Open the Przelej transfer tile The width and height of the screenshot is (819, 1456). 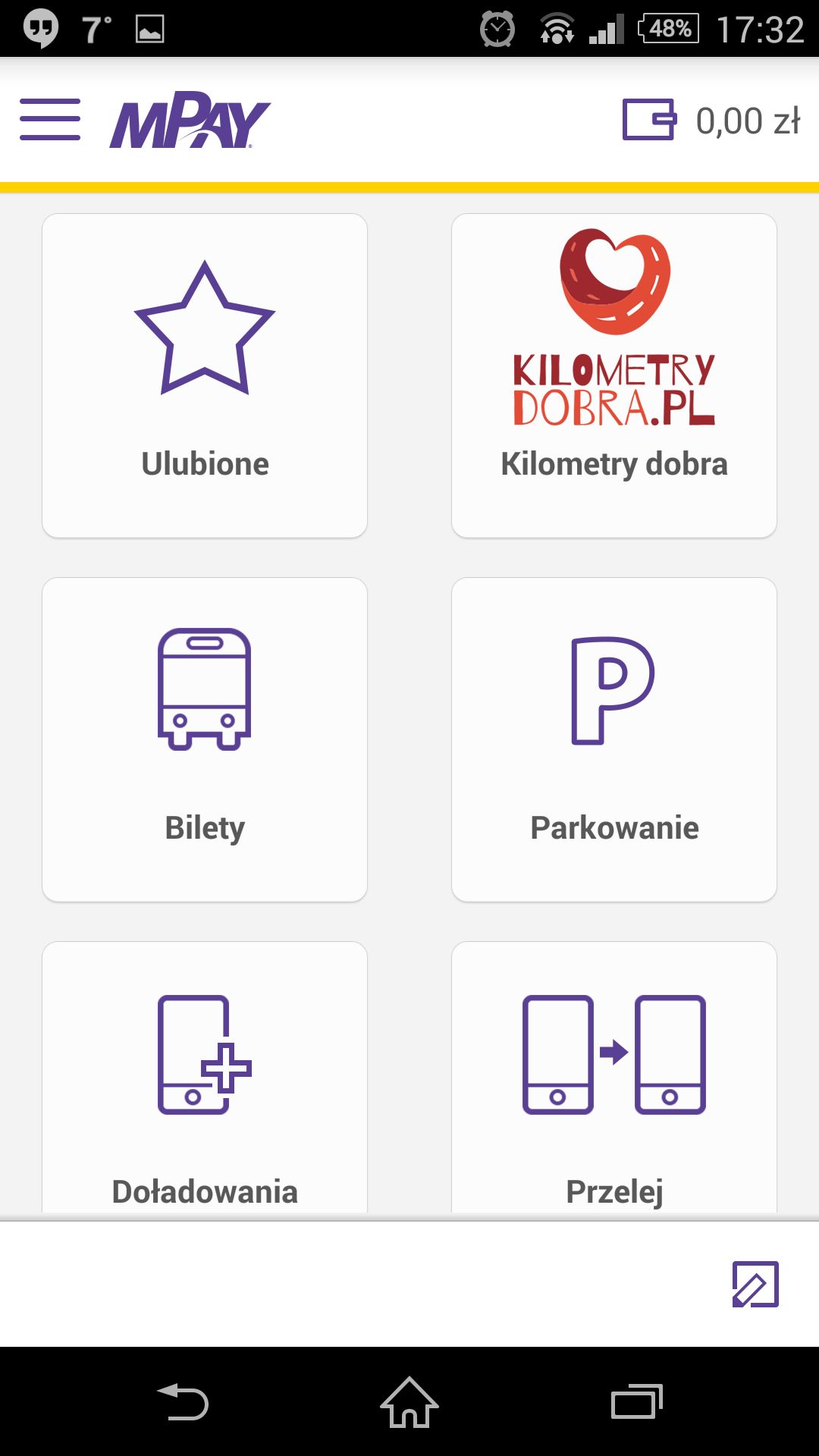click(x=614, y=1077)
